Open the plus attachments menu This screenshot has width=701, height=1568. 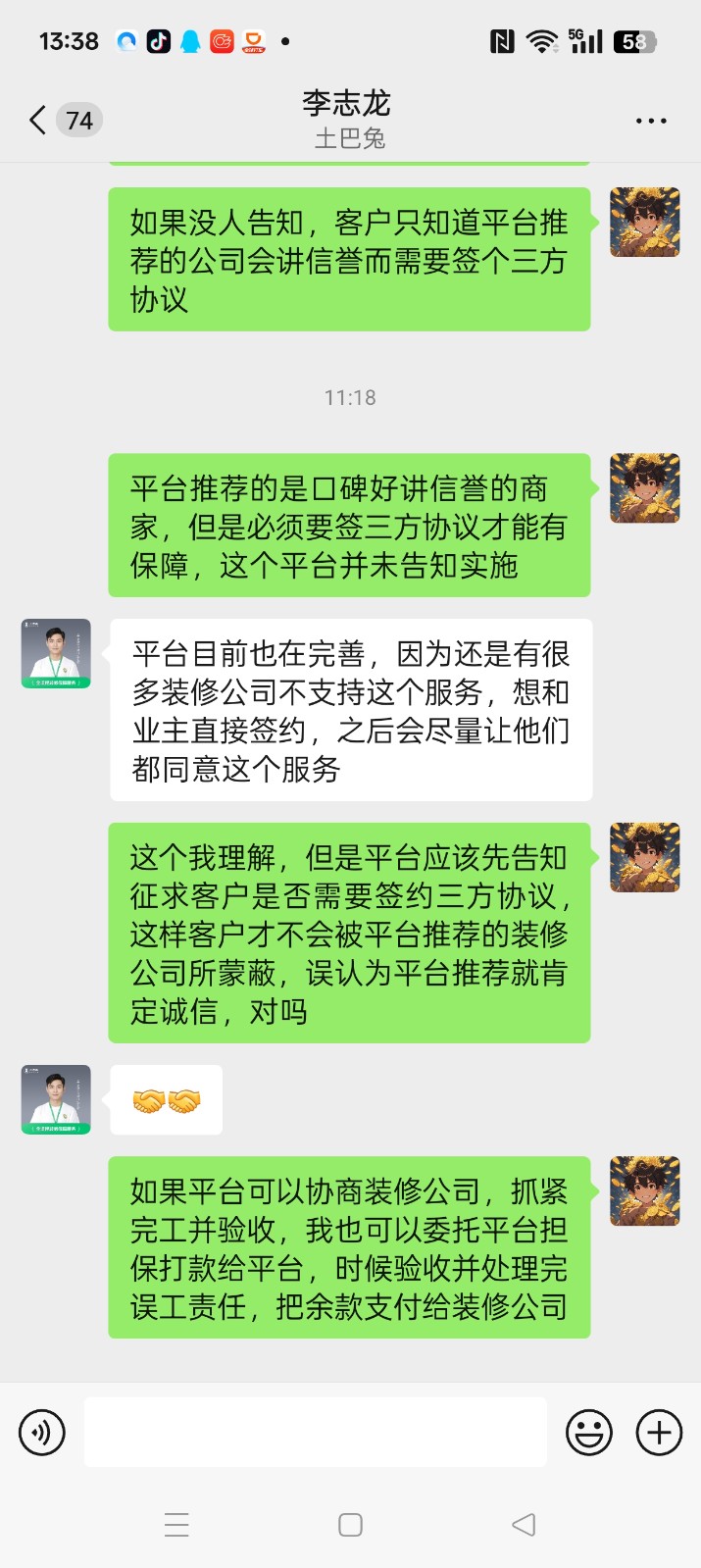pos(660,1433)
